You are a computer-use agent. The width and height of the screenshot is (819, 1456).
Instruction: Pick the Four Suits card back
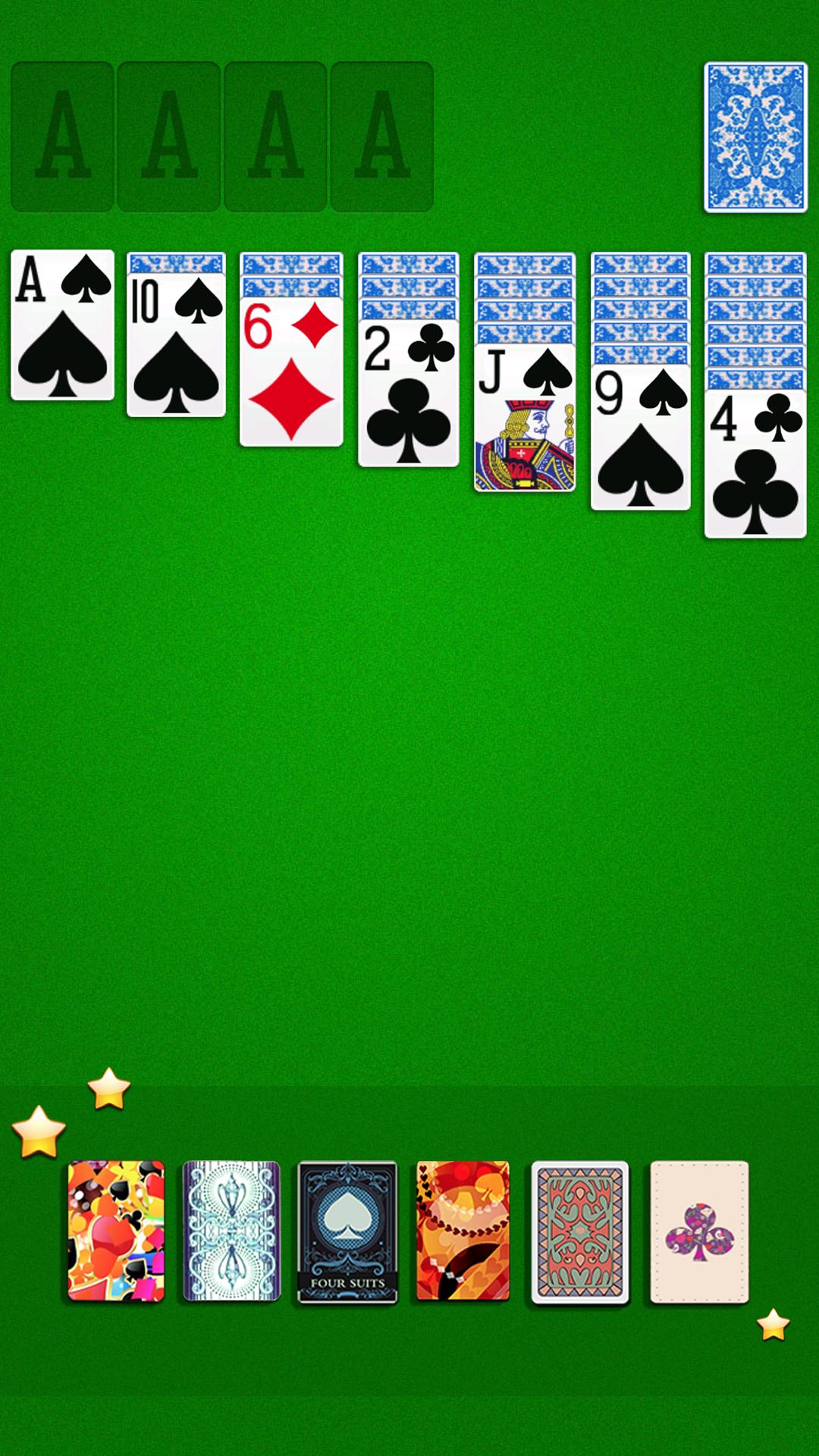[347, 1232]
